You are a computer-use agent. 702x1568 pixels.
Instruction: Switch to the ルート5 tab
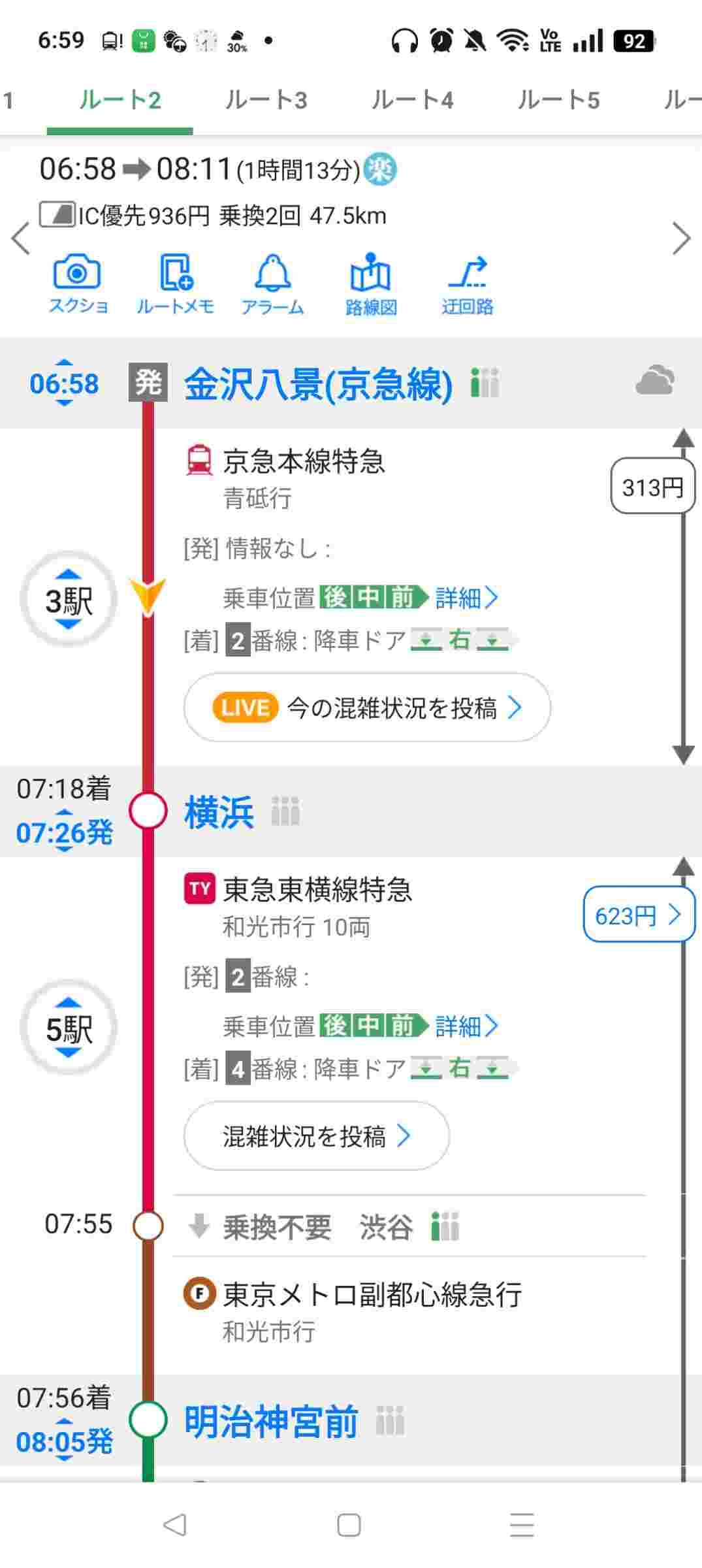point(558,100)
